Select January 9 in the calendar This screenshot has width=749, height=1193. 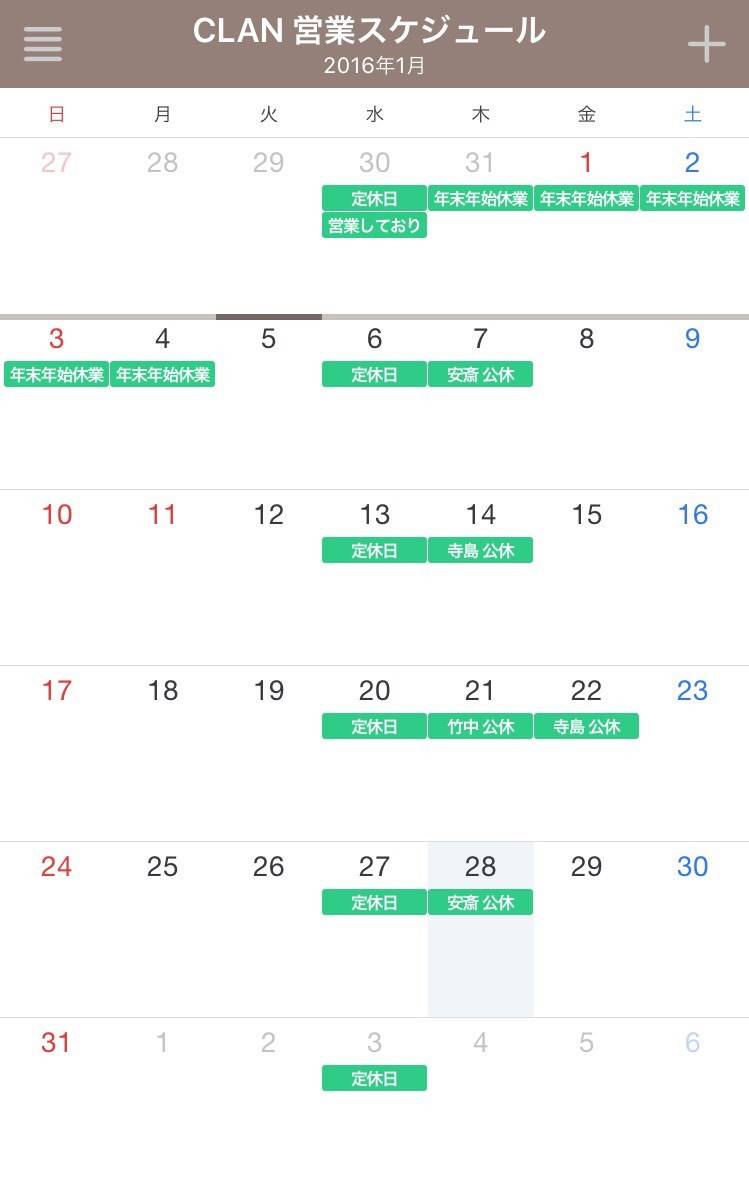click(692, 339)
